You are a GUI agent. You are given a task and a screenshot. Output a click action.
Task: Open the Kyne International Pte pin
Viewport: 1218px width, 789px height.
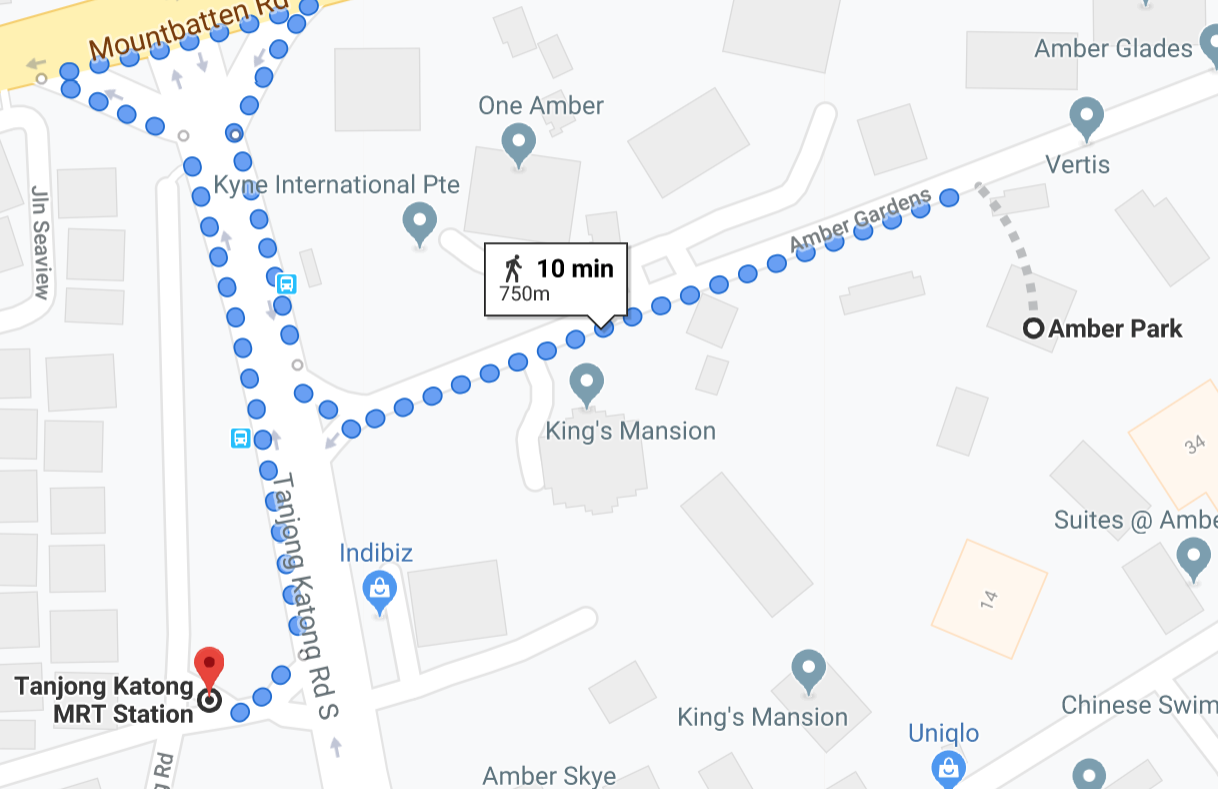pyautogui.click(x=419, y=225)
